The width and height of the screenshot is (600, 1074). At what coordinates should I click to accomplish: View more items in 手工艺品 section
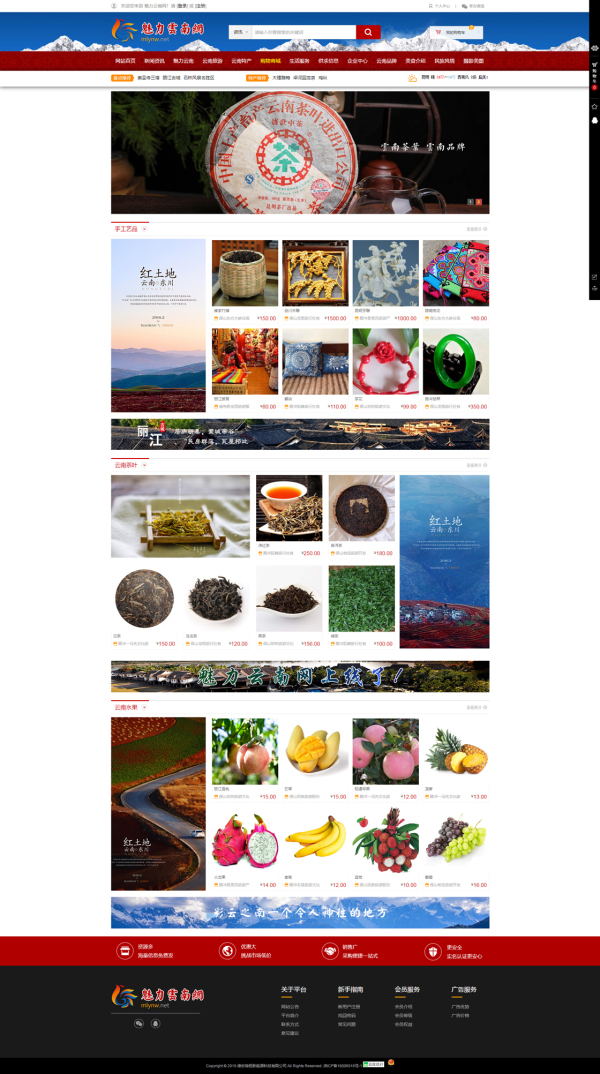(476, 229)
